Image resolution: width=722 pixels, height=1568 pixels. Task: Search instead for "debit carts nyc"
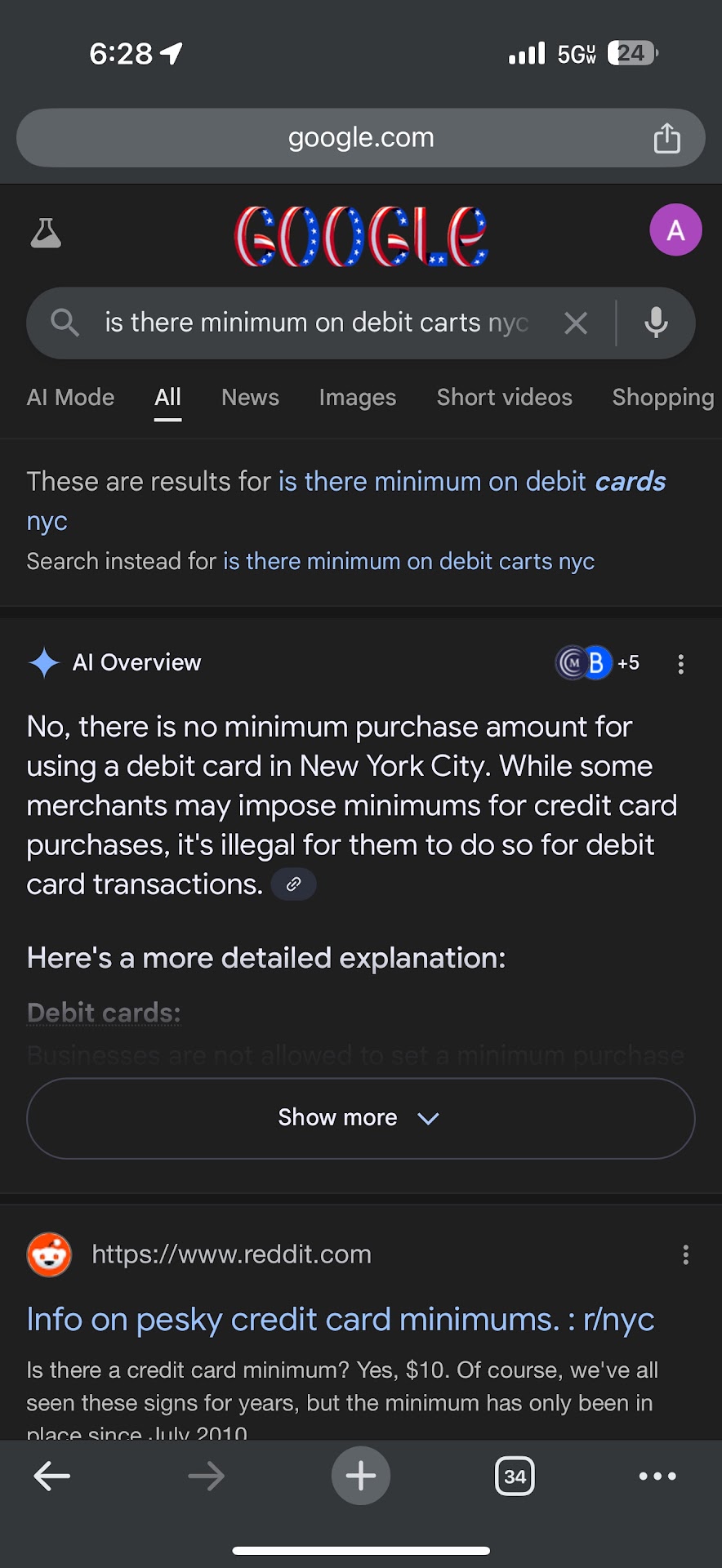pyautogui.click(x=408, y=562)
